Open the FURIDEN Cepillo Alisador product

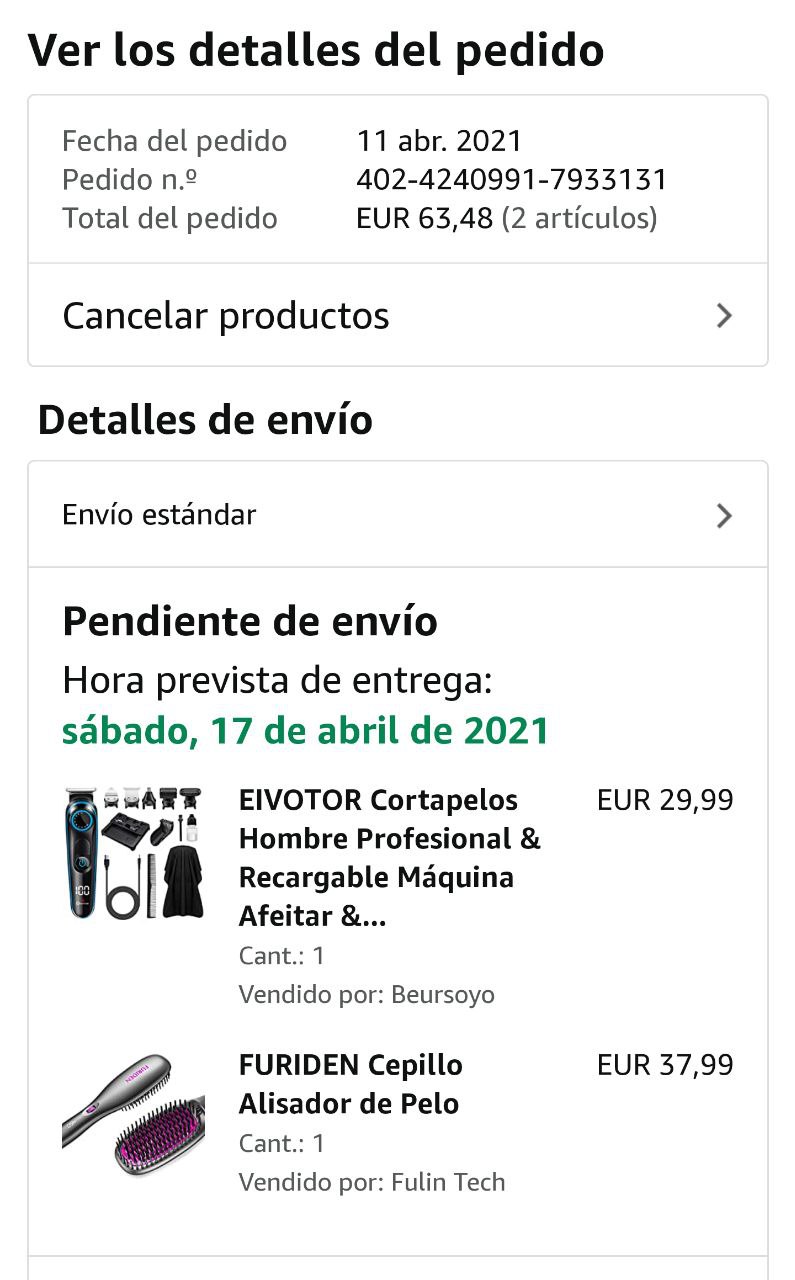click(350, 1084)
